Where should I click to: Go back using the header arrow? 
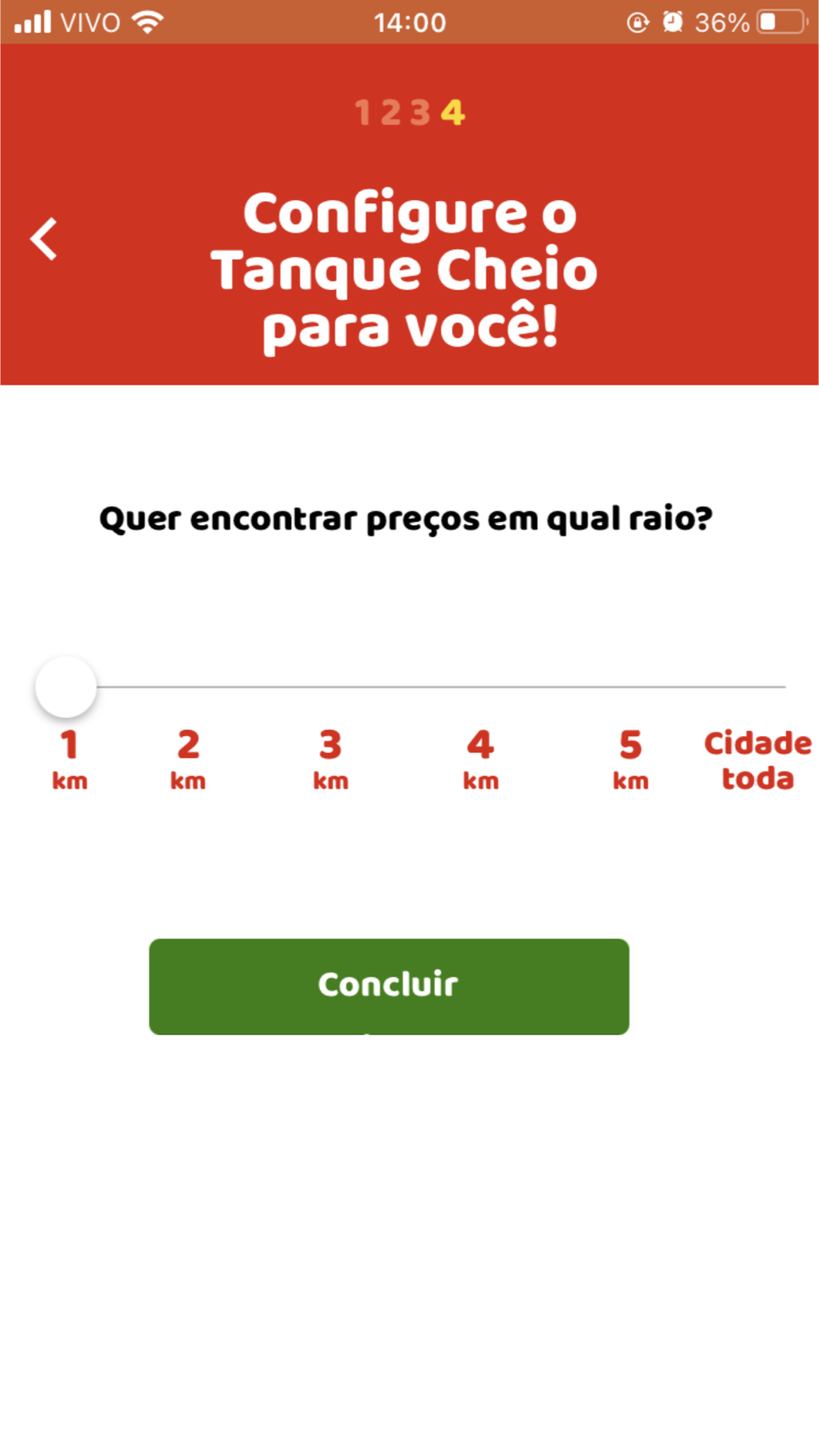tap(44, 239)
